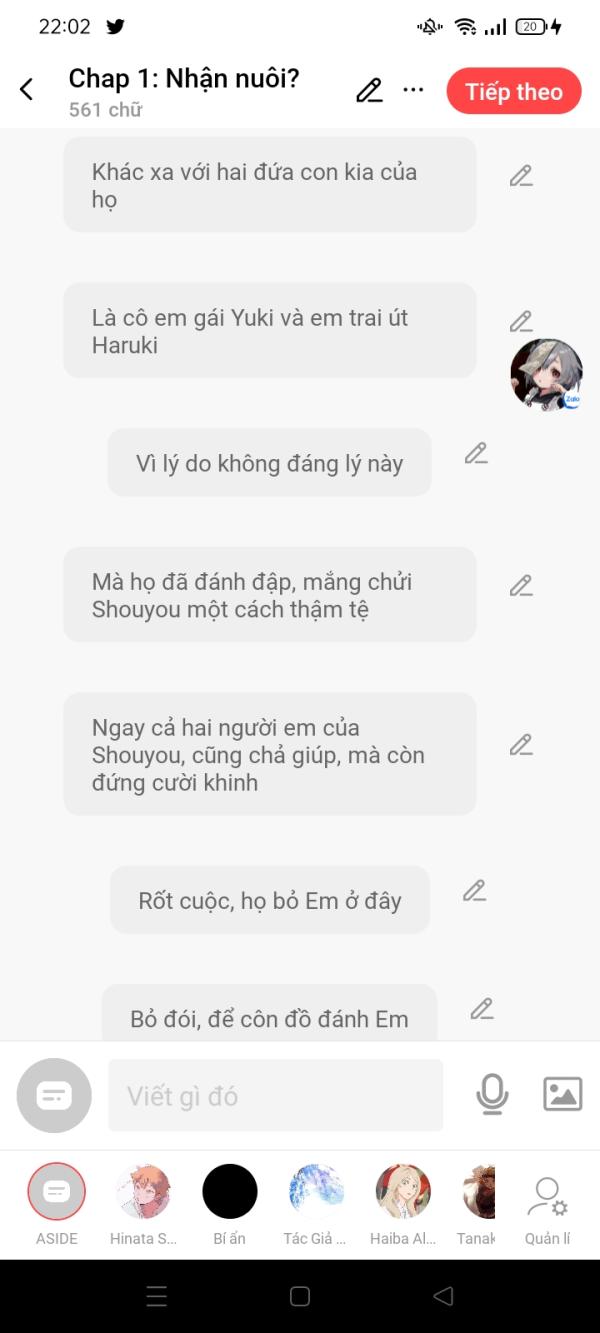The height and width of the screenshot is (1333, 600).
Task: Edit the 'Mà họ đã đánh đập' line
Action: coord(521,586)
